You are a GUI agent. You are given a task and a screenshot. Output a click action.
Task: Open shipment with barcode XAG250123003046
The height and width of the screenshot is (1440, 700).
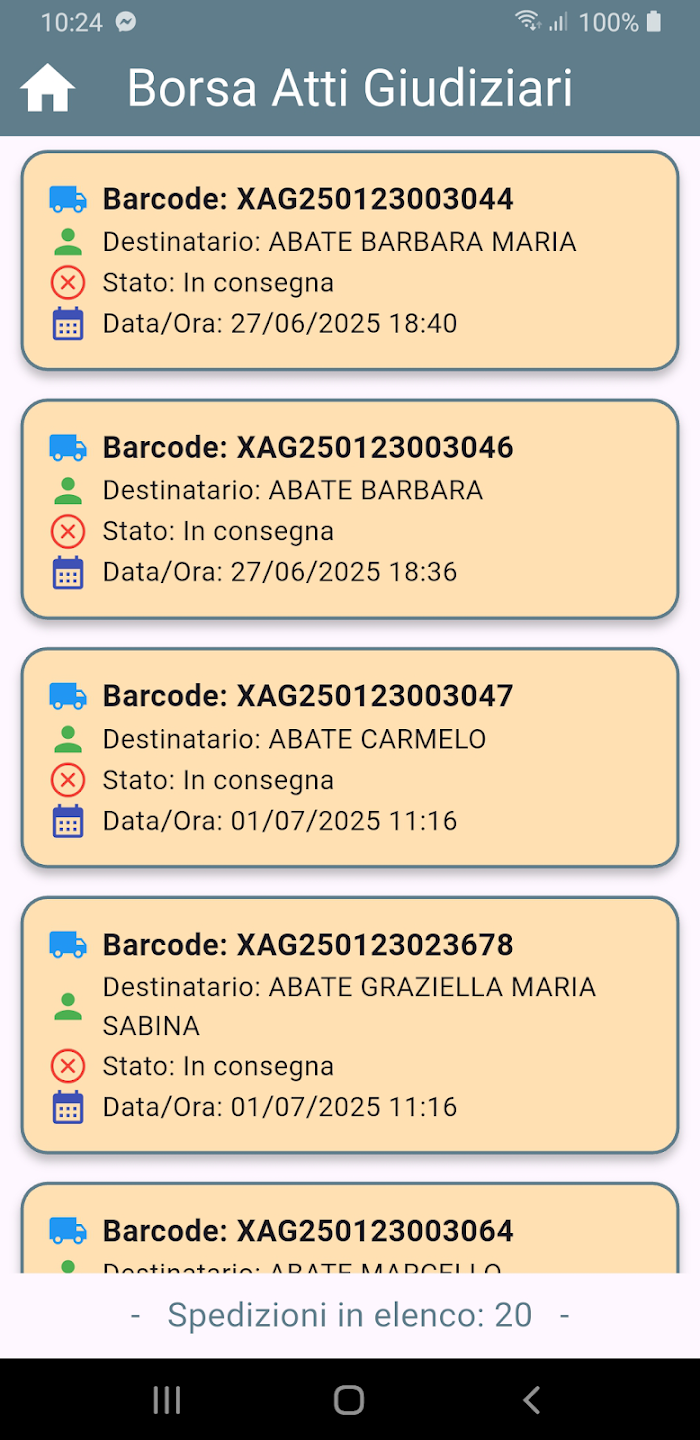[350, 509]
